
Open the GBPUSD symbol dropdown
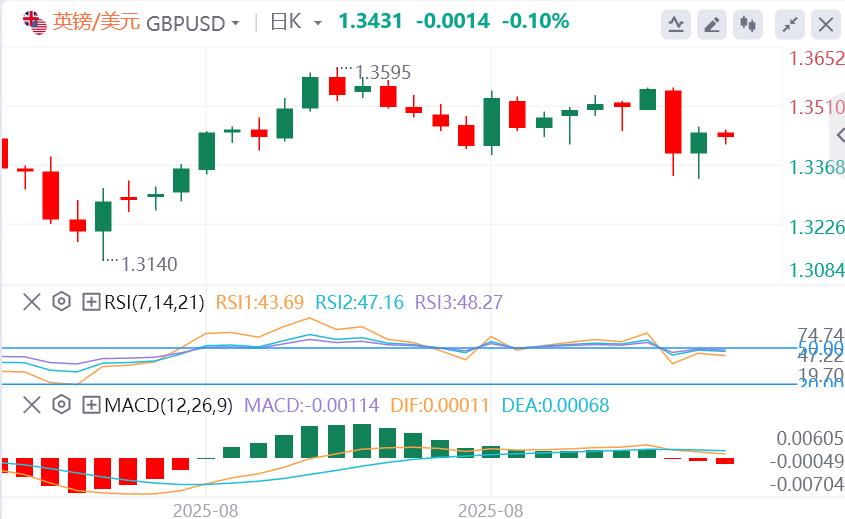(x=235, y=23)
